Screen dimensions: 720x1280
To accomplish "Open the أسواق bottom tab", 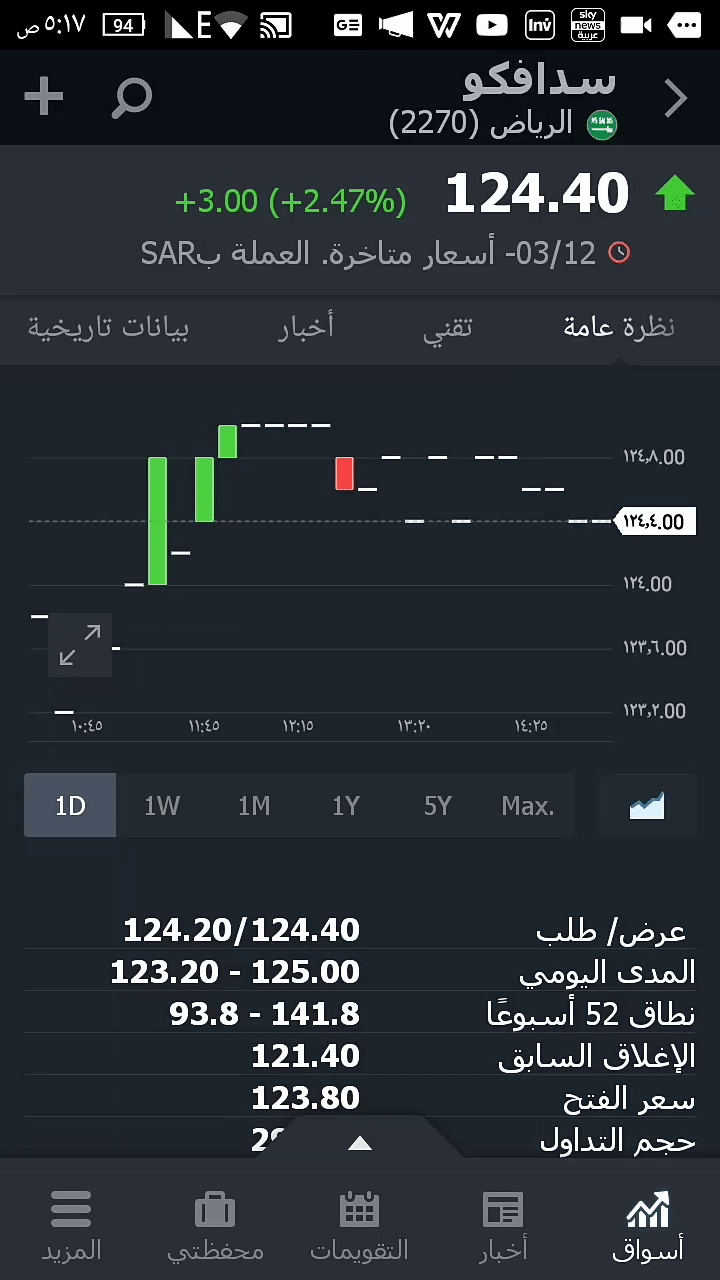I will click(x=647, y=1225).
